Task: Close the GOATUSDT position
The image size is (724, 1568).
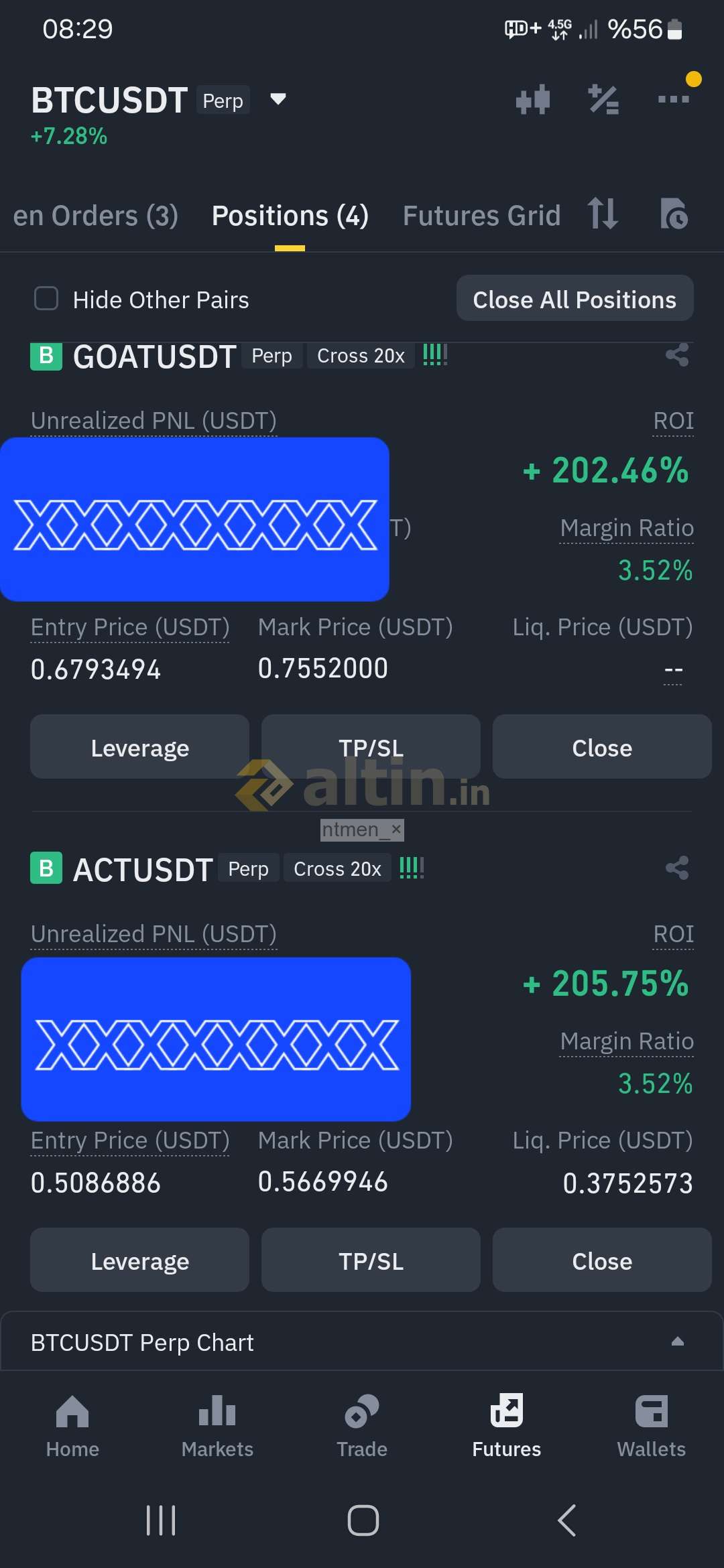Action: point(601,747)
